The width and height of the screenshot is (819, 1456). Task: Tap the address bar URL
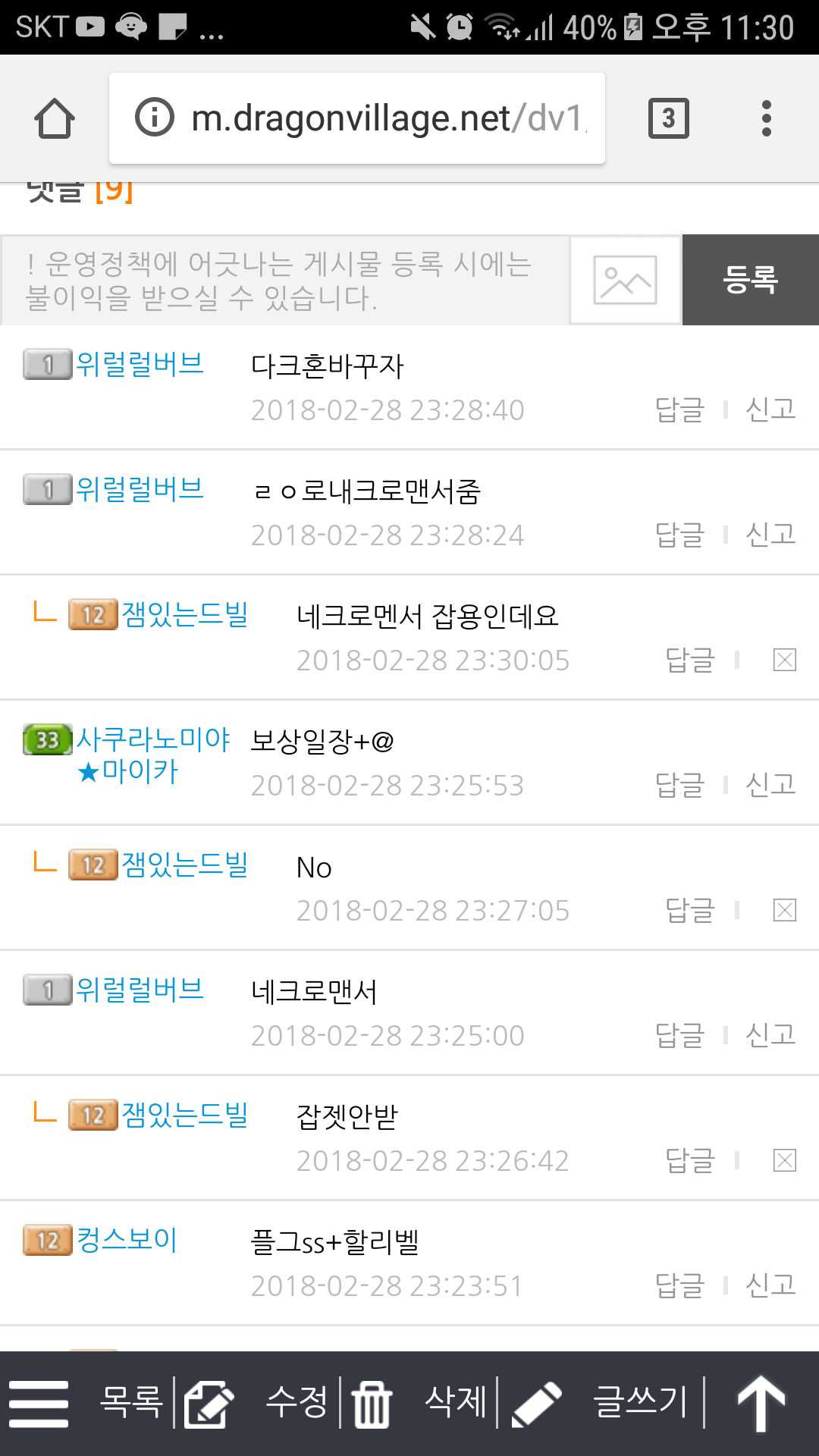(x=356, y=118)
